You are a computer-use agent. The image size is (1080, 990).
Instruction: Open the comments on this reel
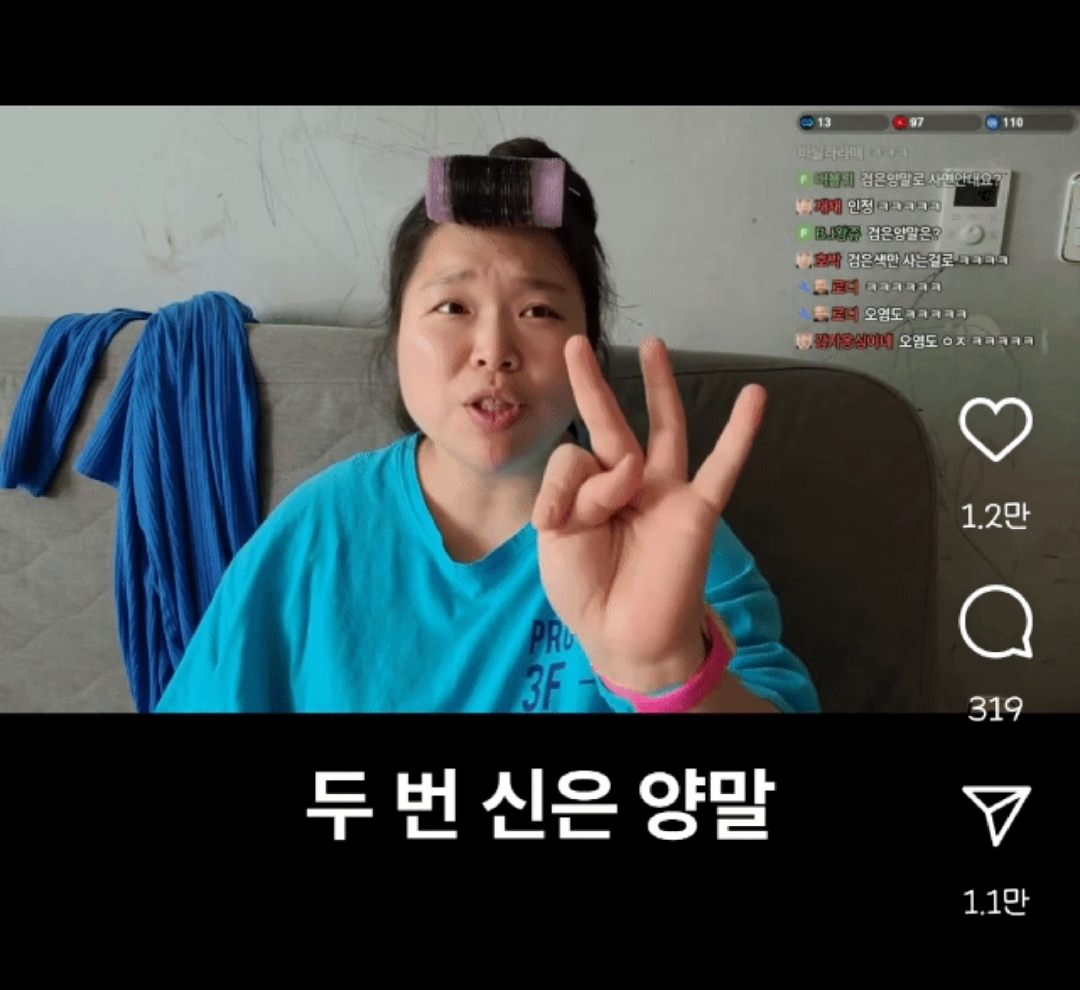tap(995, 622)
